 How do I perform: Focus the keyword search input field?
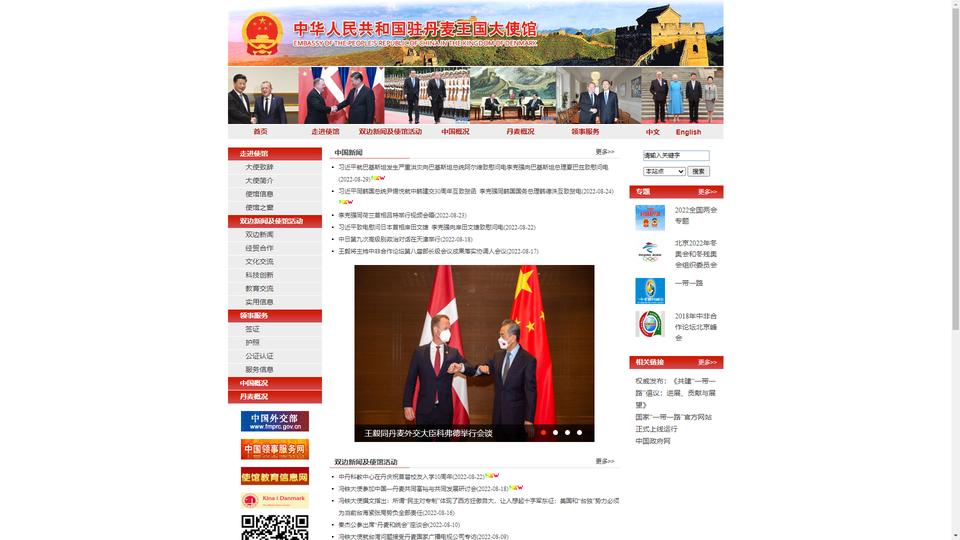[676, 156]
